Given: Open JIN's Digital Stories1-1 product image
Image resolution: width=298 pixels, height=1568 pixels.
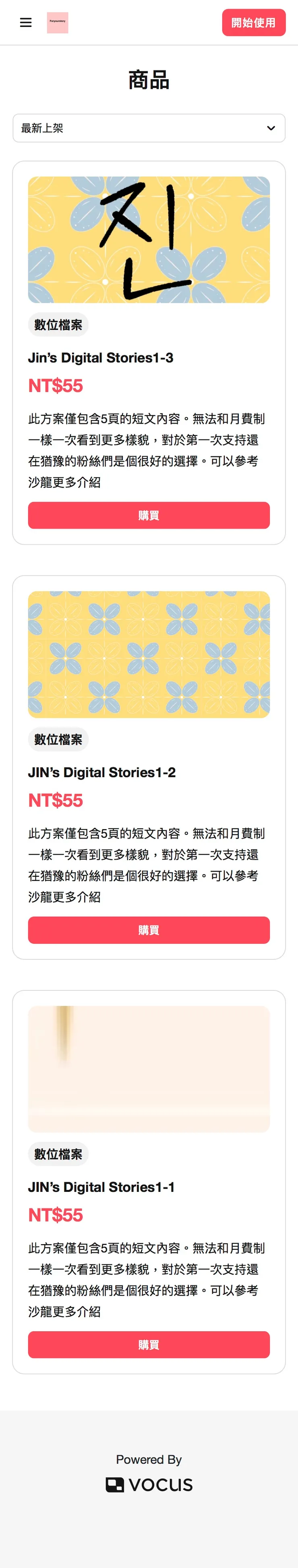Looking at the screenshot, I should coord(149,1068).
